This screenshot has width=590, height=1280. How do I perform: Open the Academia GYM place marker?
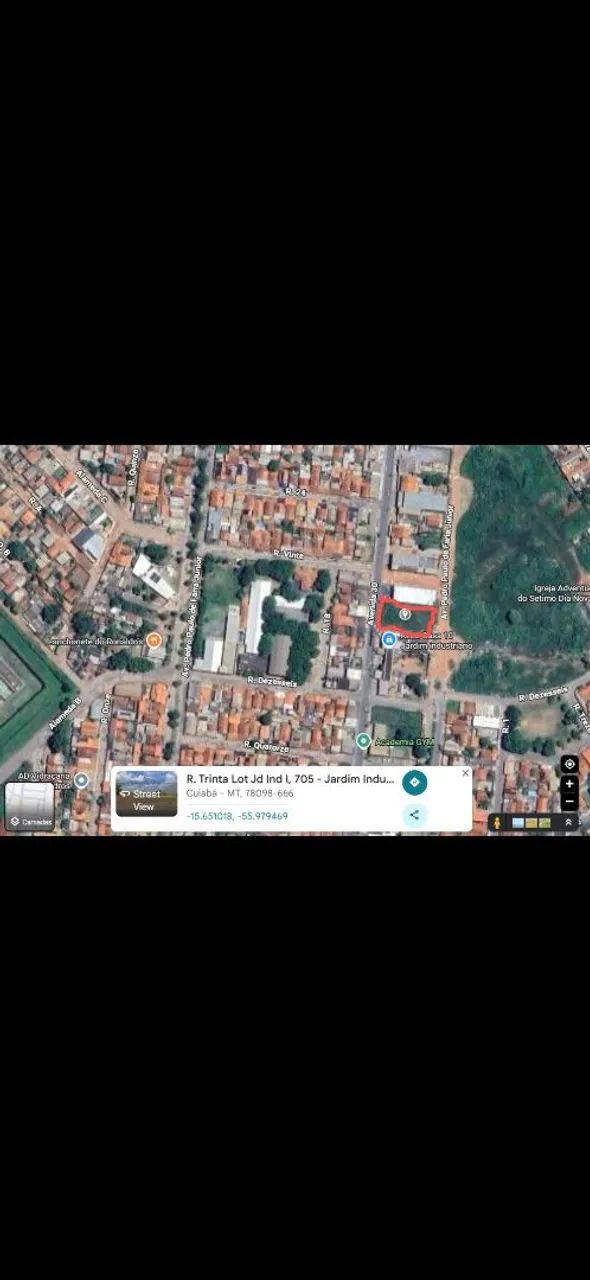tap(363, 741)
